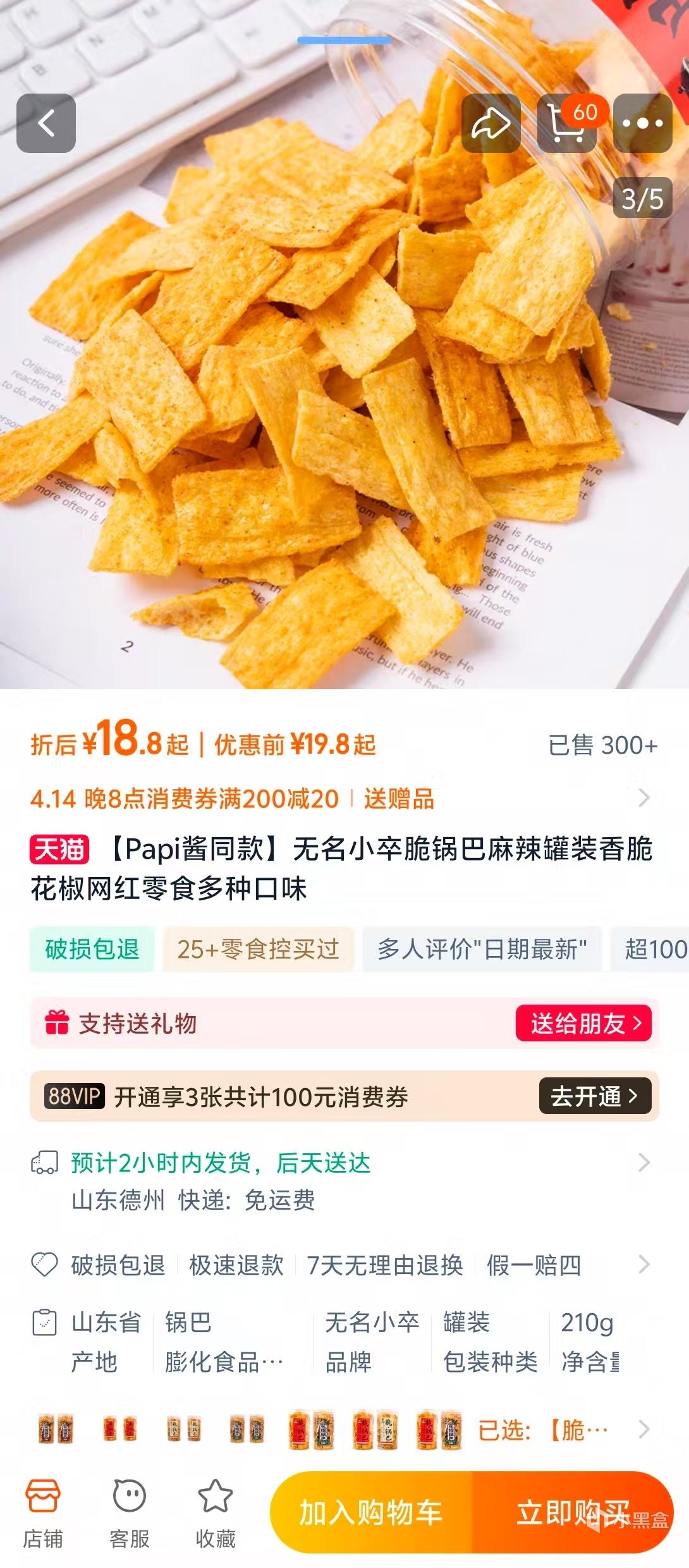This screenshot has height=1568, width=689.
Task: Open reviews tagged 多人评价"日期最新"
Action: point(482,949)
